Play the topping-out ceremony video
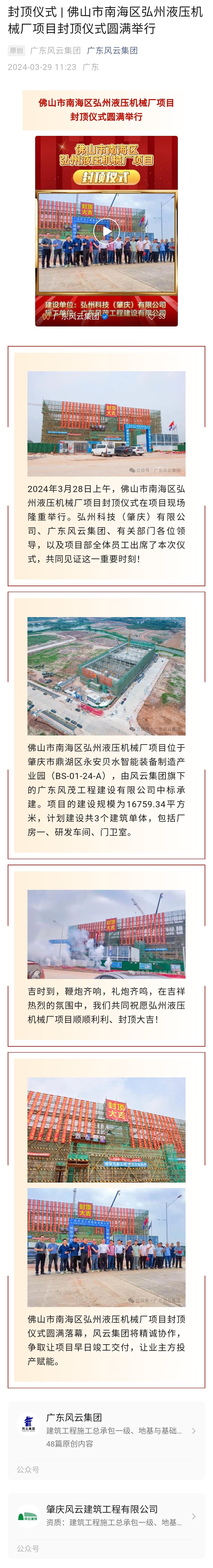The width and height of the screenshot is (213, 1568). point(106,231)
